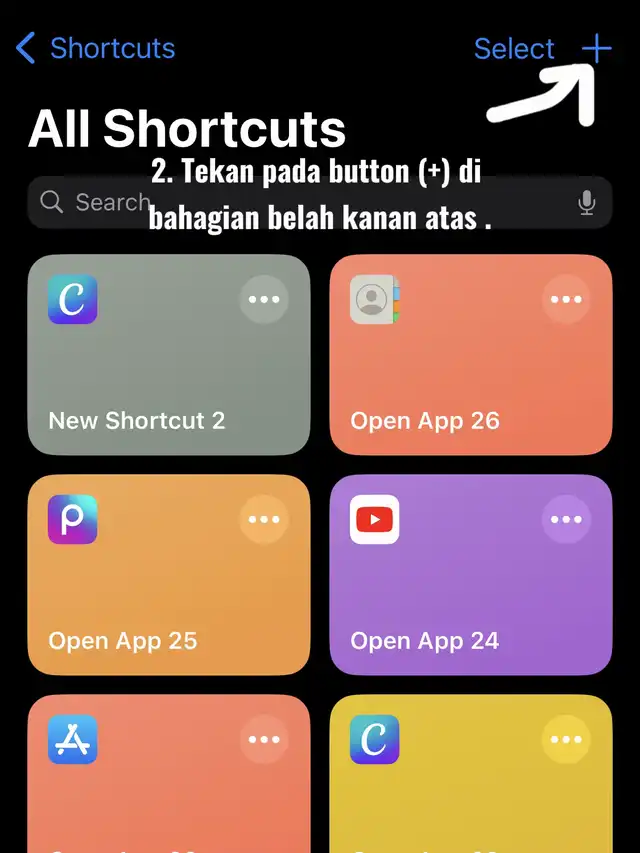Edit New Shortcut 2 via its ellipsis

click(x=264, y=299)
